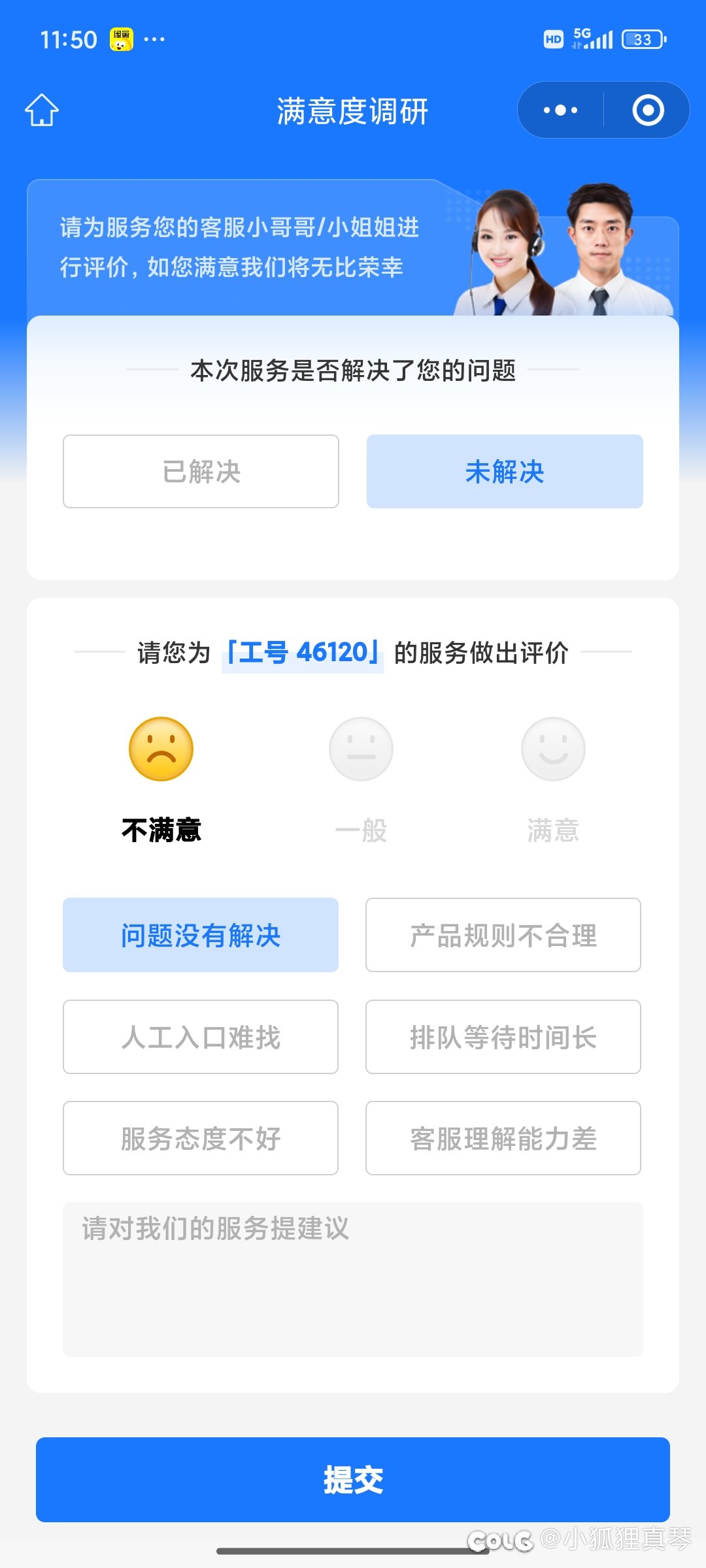Select 客服理解能力差 reason chip
Viewport: 706px width, 1568px height.
pos(503,1138)
